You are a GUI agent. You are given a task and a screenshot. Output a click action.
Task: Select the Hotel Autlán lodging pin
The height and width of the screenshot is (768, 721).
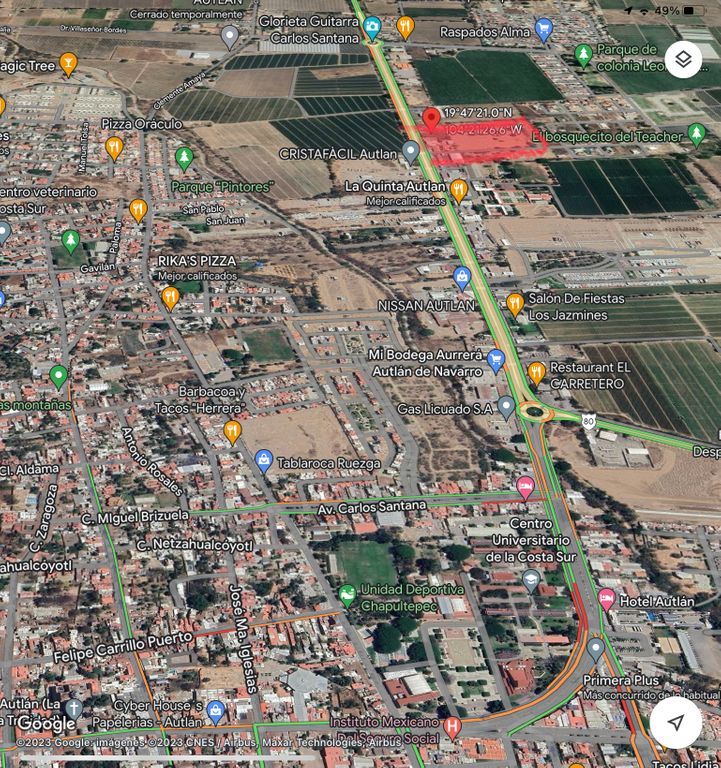point(606,600)
